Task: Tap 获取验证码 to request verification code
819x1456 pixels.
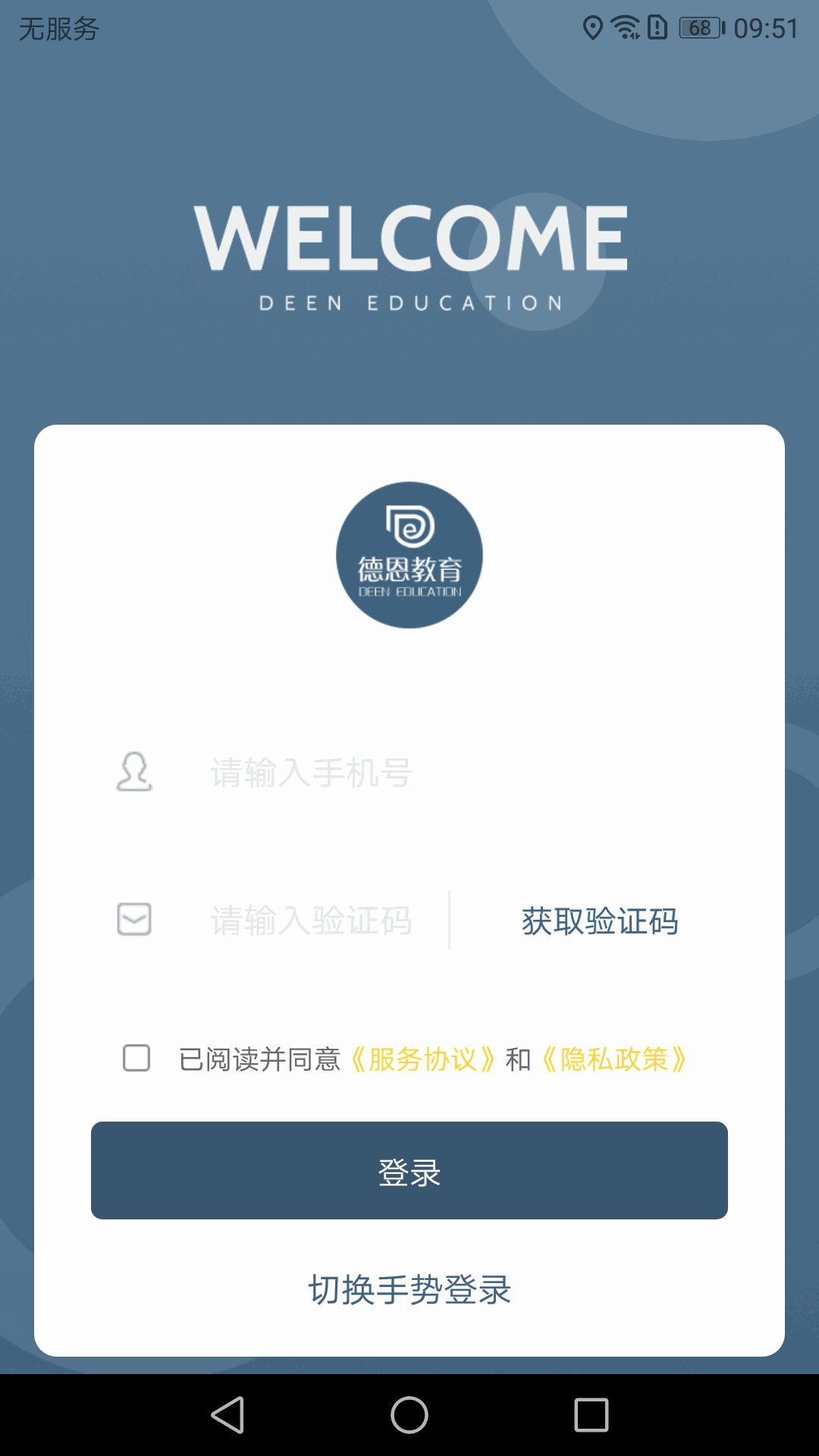Action: (598, 920)
